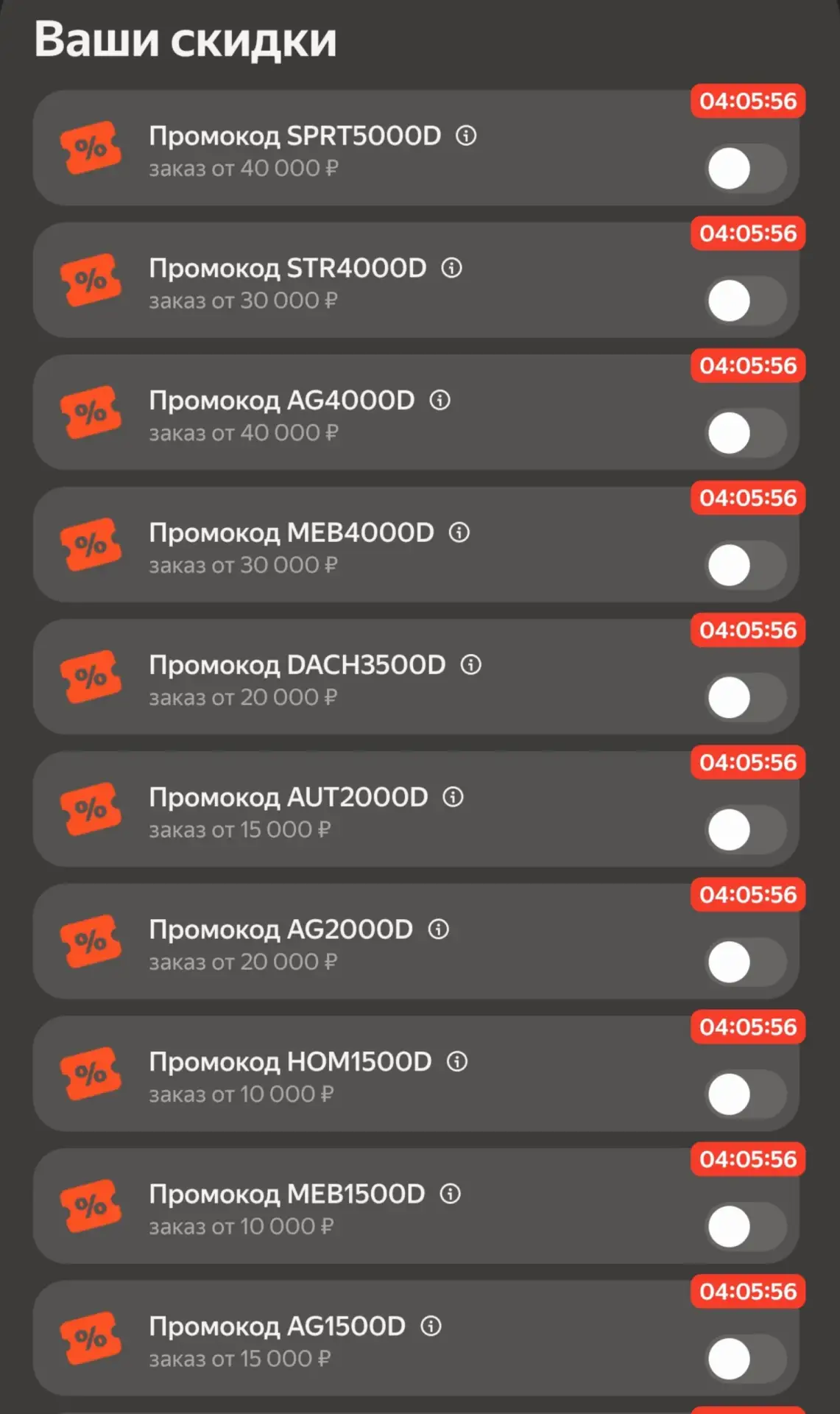This screenshot has width=840, height=1414.
Task: Show info for promo code HOM1500D
Action: [x=457, y=1061]
